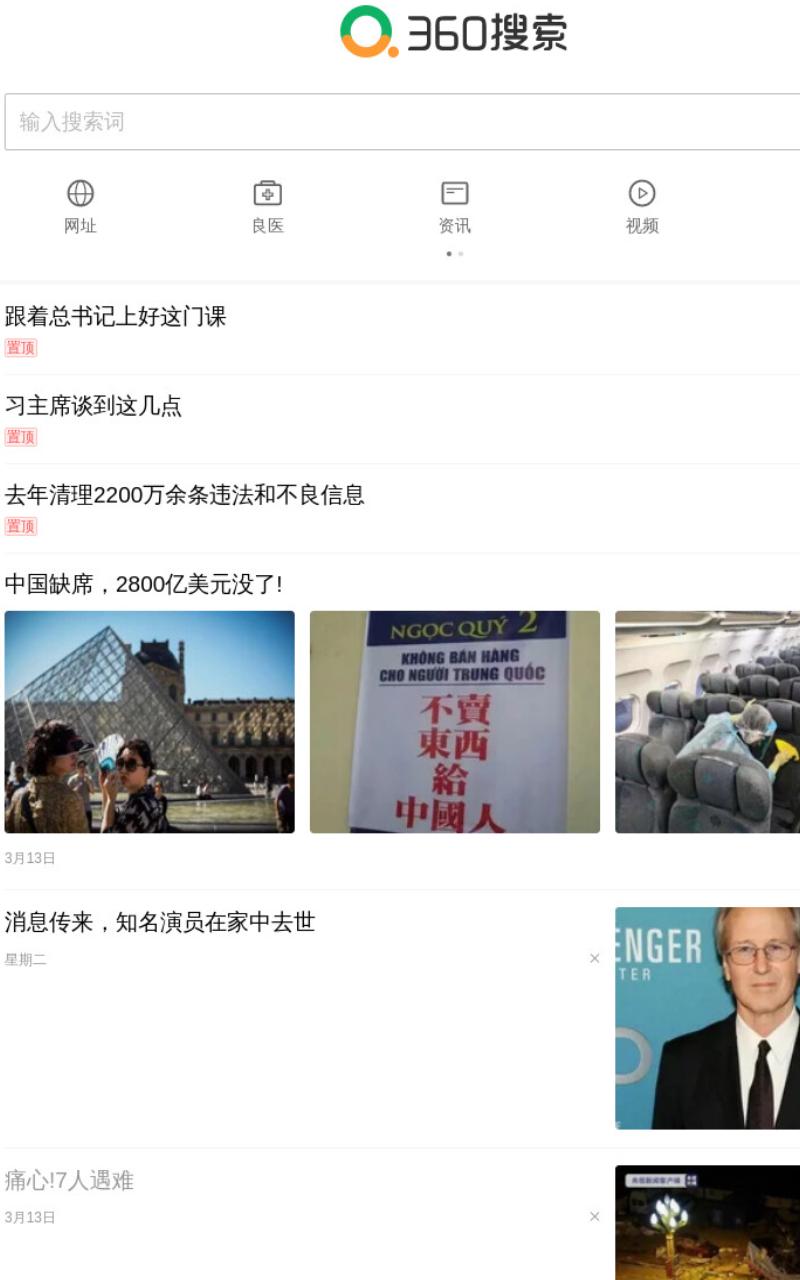Open the 网址 shortcut
The width and height of the screenshot is (800, 1280).
tap(80, 208)
